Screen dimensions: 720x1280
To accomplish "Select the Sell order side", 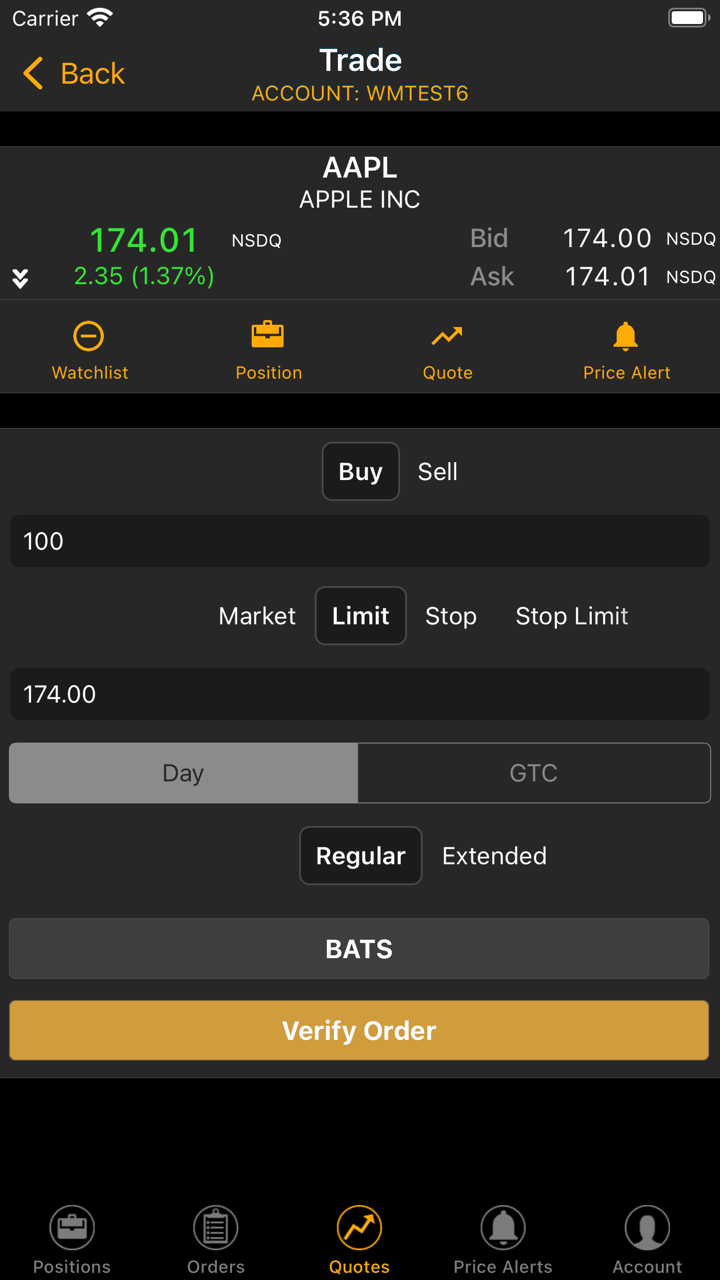I will [x=437, y=472].
